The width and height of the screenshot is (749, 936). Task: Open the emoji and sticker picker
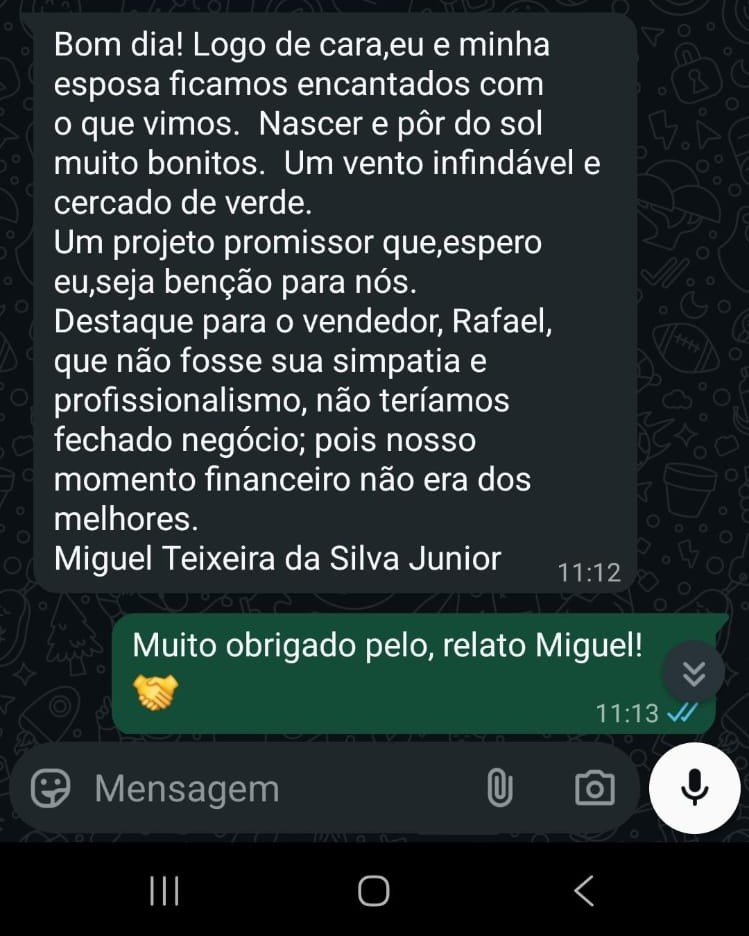(x=51, y=789)
